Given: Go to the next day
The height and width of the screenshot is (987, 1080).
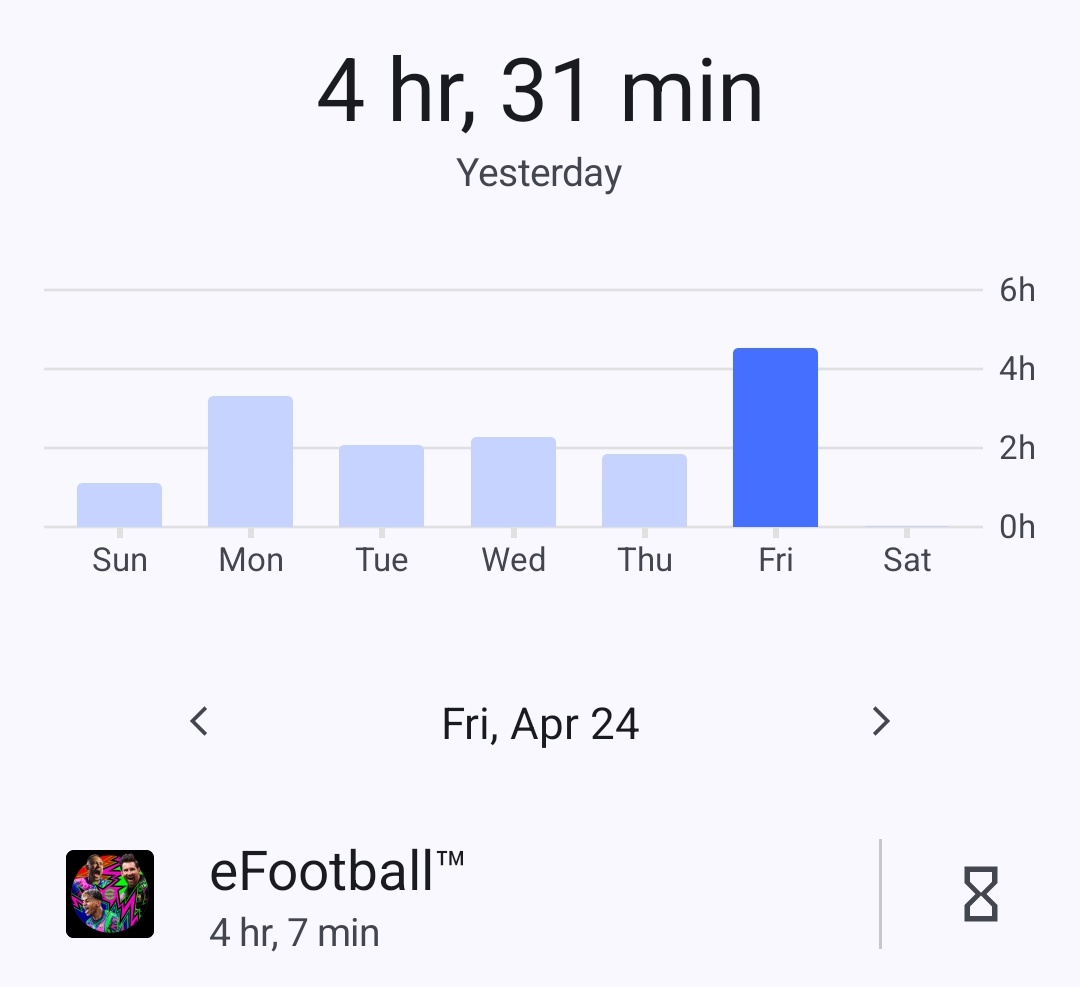Looking at the screenshot, I should (880, 721).
